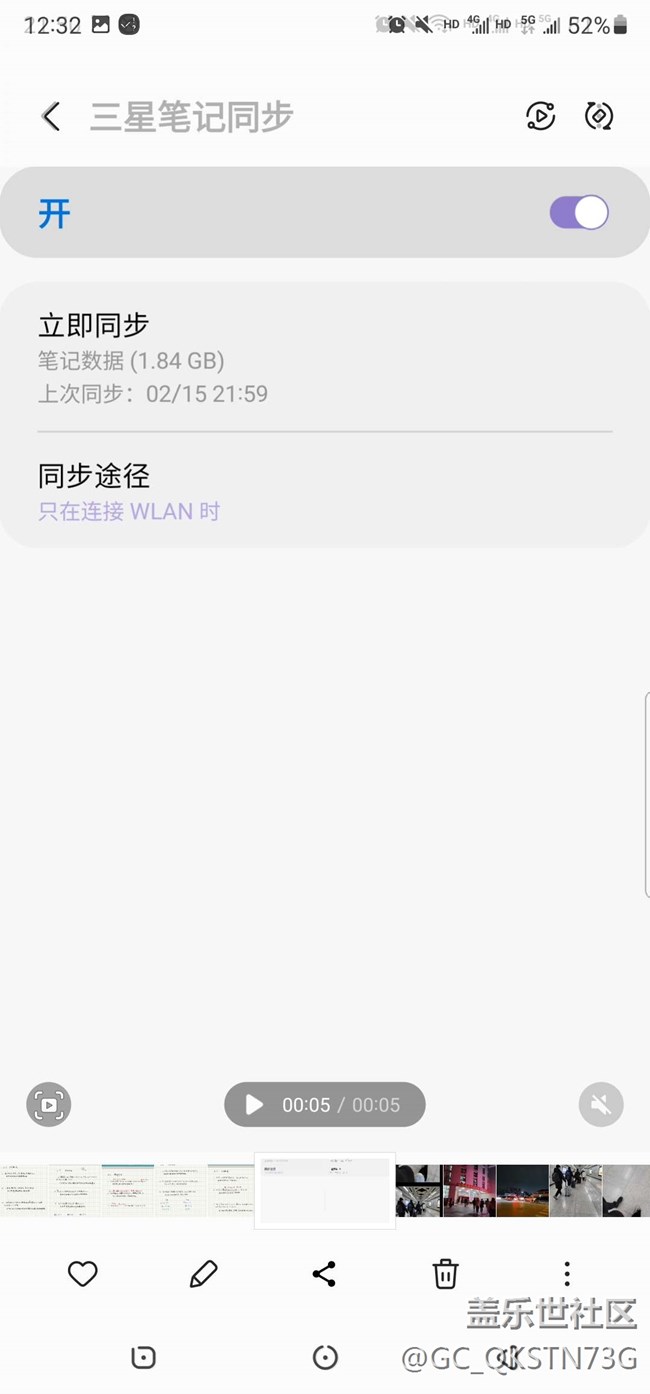Image resolution: width=650 pixels, height=1394 pixels.
Task: Show recent apps from navigation bar
Action: click(144, 1357)
